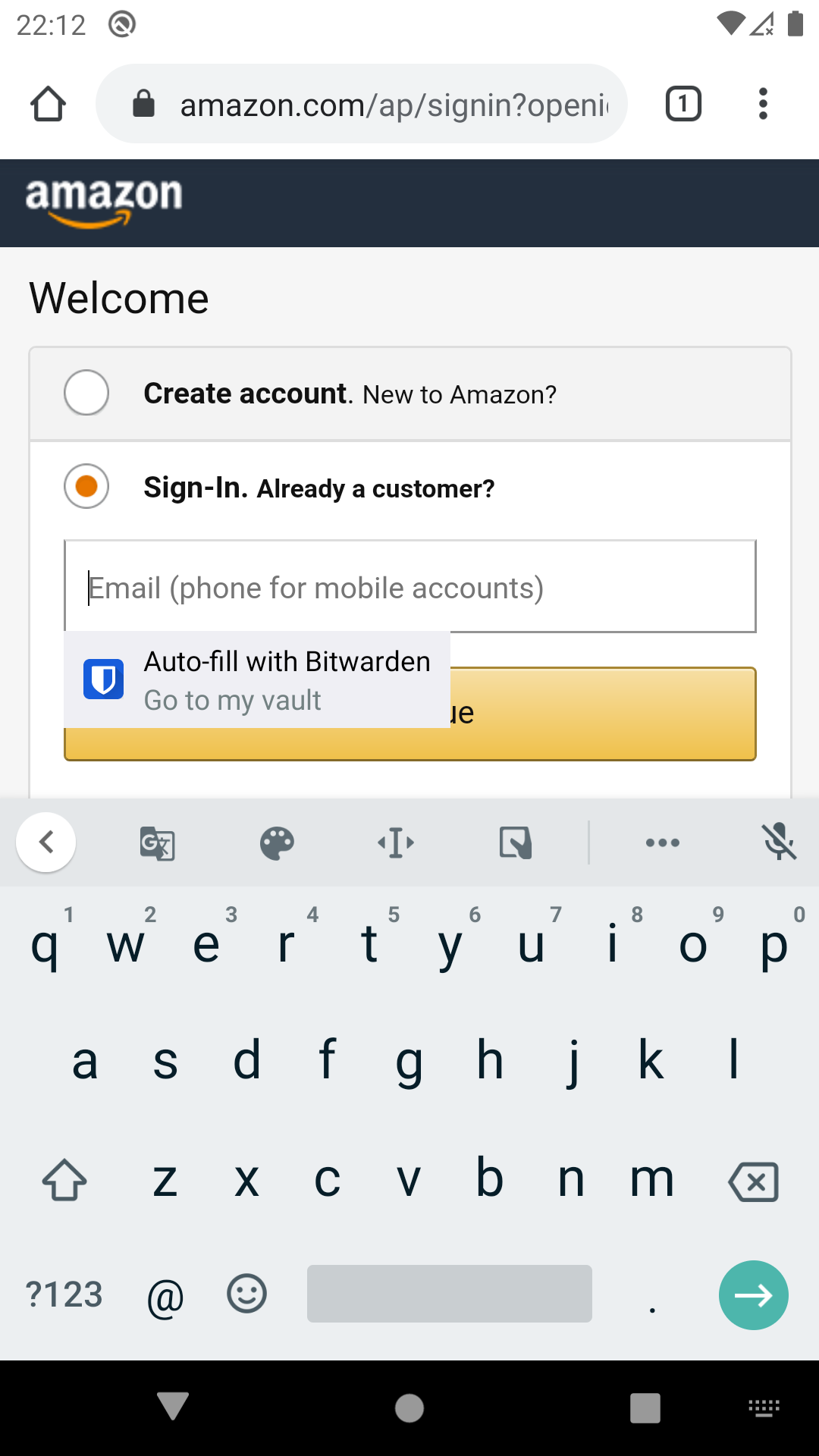The width and height of the screenshot is (819, 1456).
Task: Switch the keyboard to ?123 symbols
Action: (x=64, y=1294)
